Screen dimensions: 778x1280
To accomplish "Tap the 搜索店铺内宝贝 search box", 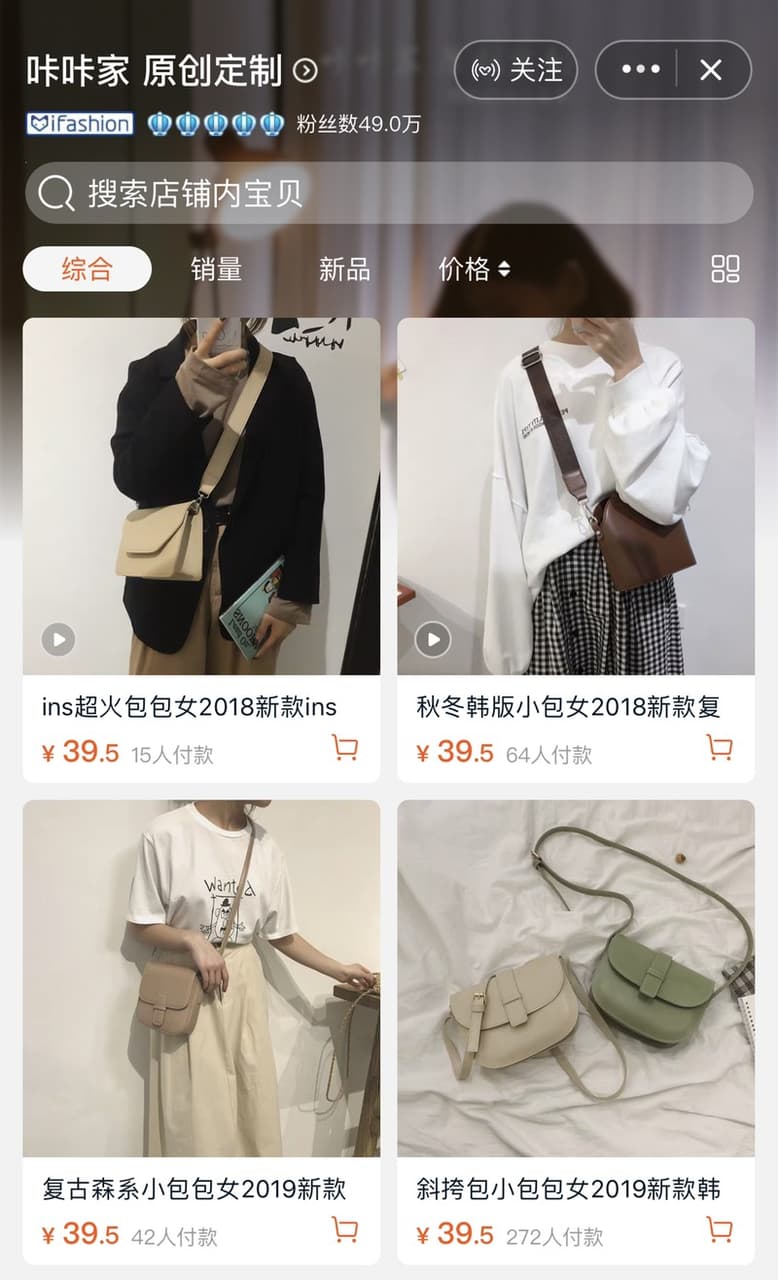I will [x=389, y=193].
